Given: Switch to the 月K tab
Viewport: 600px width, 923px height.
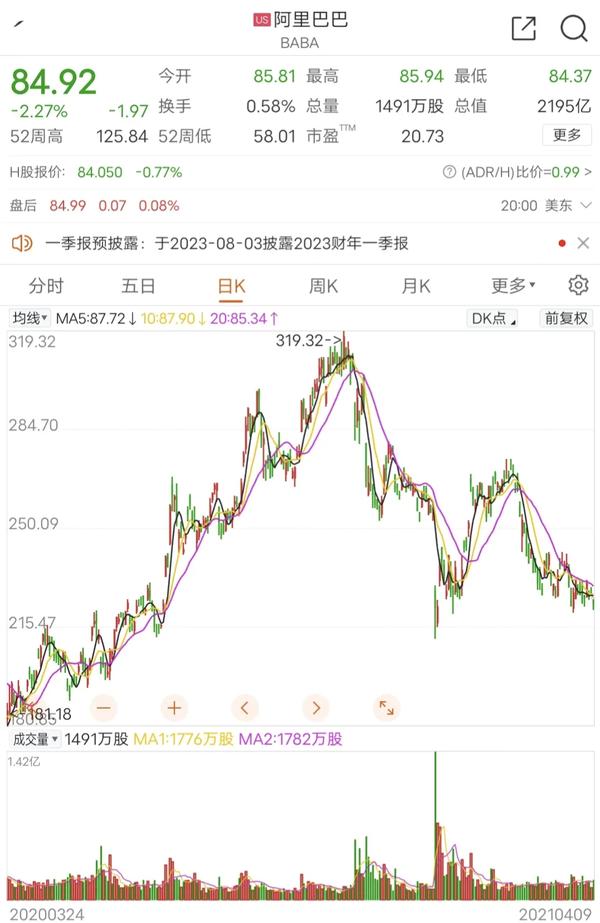Looking at the screenshot, I should click(415, 286).
